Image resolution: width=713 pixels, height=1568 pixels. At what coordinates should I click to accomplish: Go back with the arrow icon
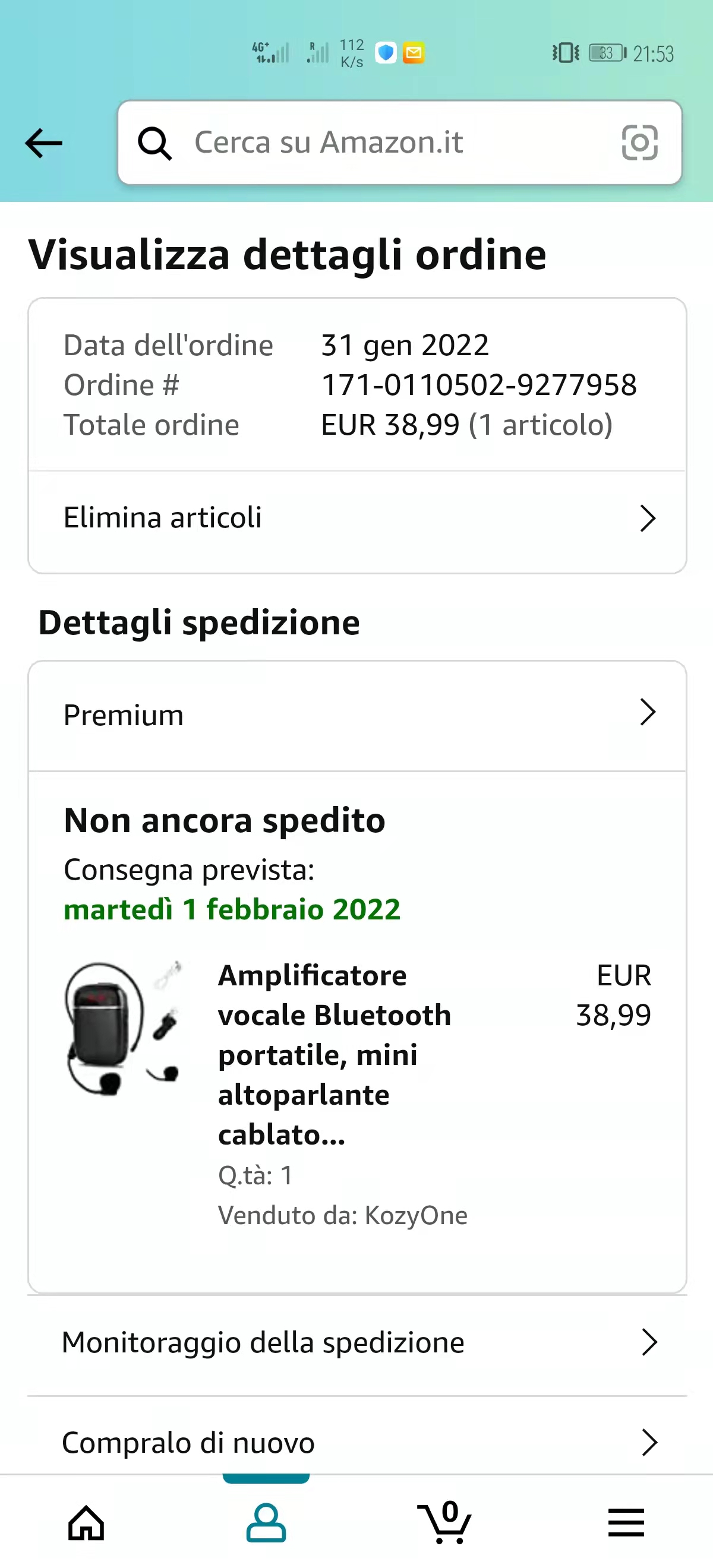click(44, 144)
